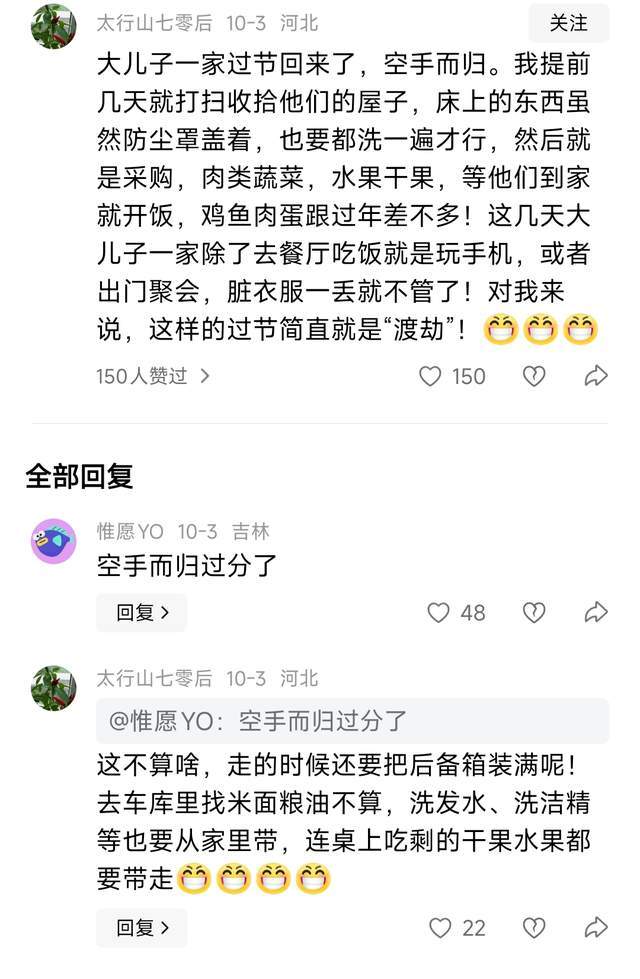Screen dimensions: 640x979
Task: Dislike 惟愿YO's comment
Action: coord(534,612)
